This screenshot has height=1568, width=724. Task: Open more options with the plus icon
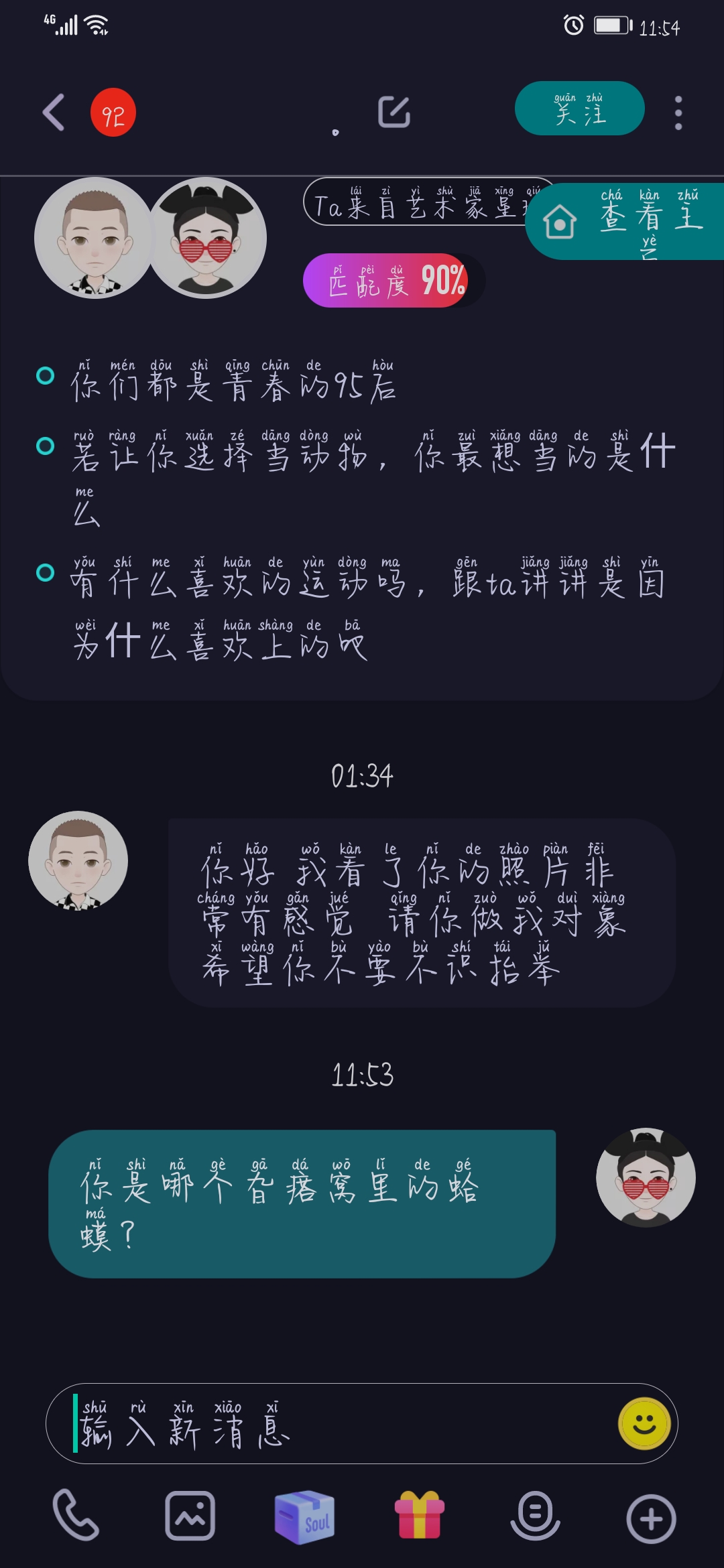(x=651, y=1518)
